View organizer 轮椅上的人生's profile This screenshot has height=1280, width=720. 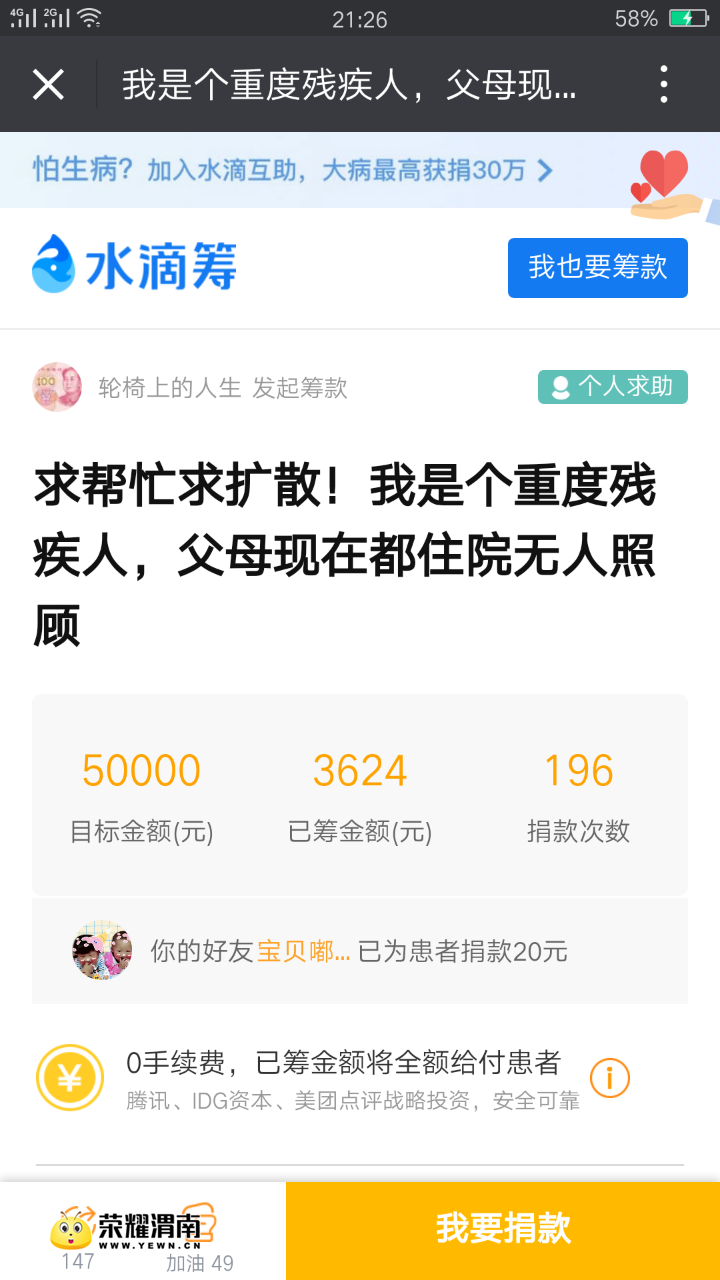[58, 387]
